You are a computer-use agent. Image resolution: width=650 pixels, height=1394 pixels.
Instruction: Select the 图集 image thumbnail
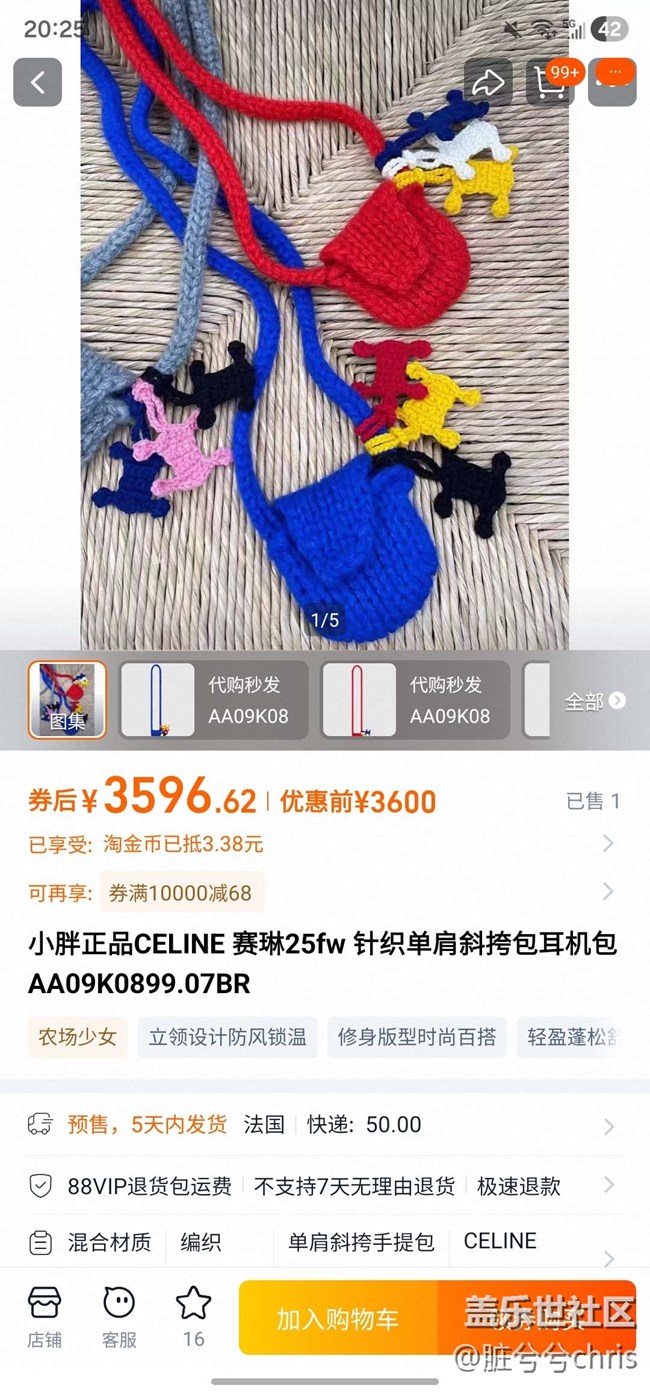[68, 700]
